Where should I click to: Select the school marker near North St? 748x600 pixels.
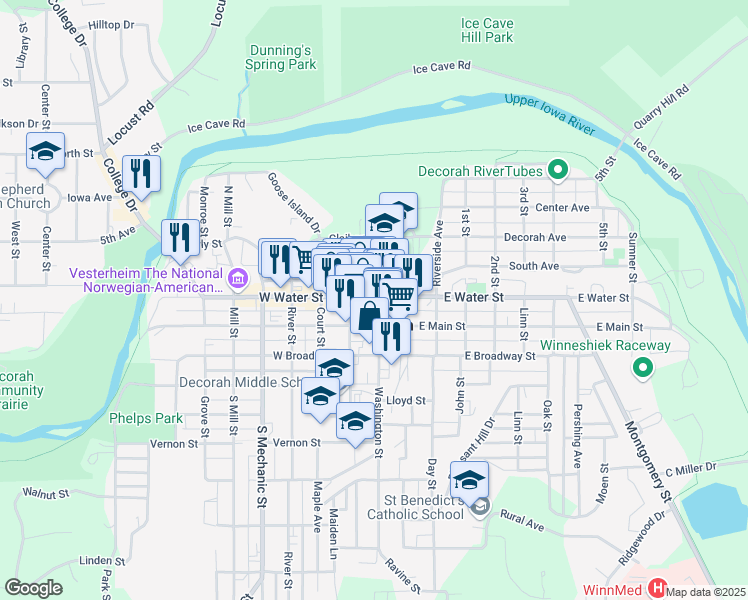(45, 152)
